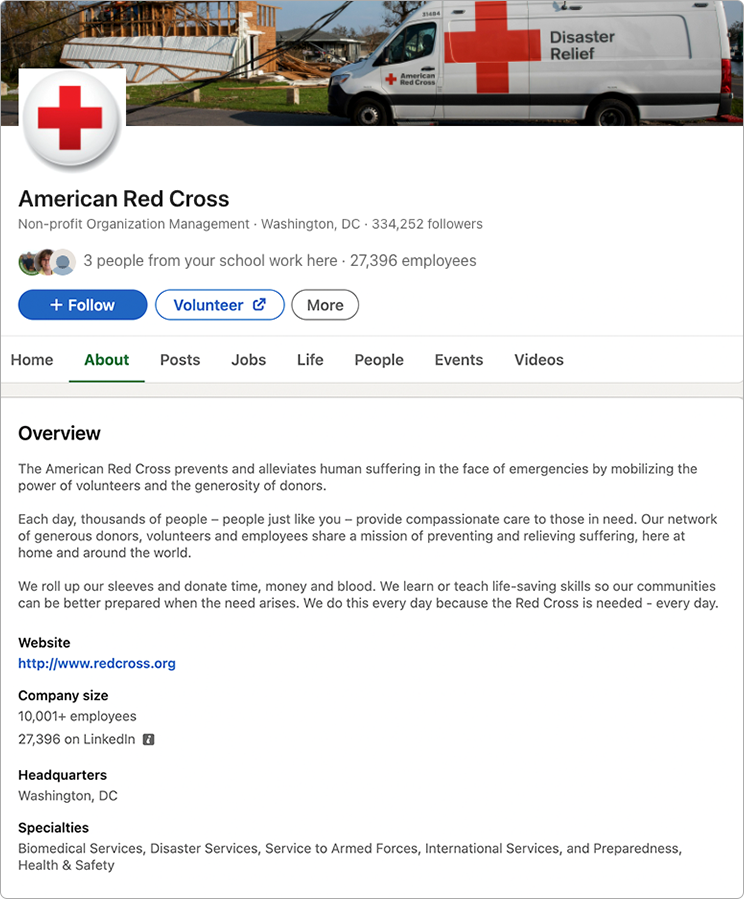Go to the Life tab
The width and height of the screenshot is (744, 899).
pyautogui.click(x=310, y=360)
